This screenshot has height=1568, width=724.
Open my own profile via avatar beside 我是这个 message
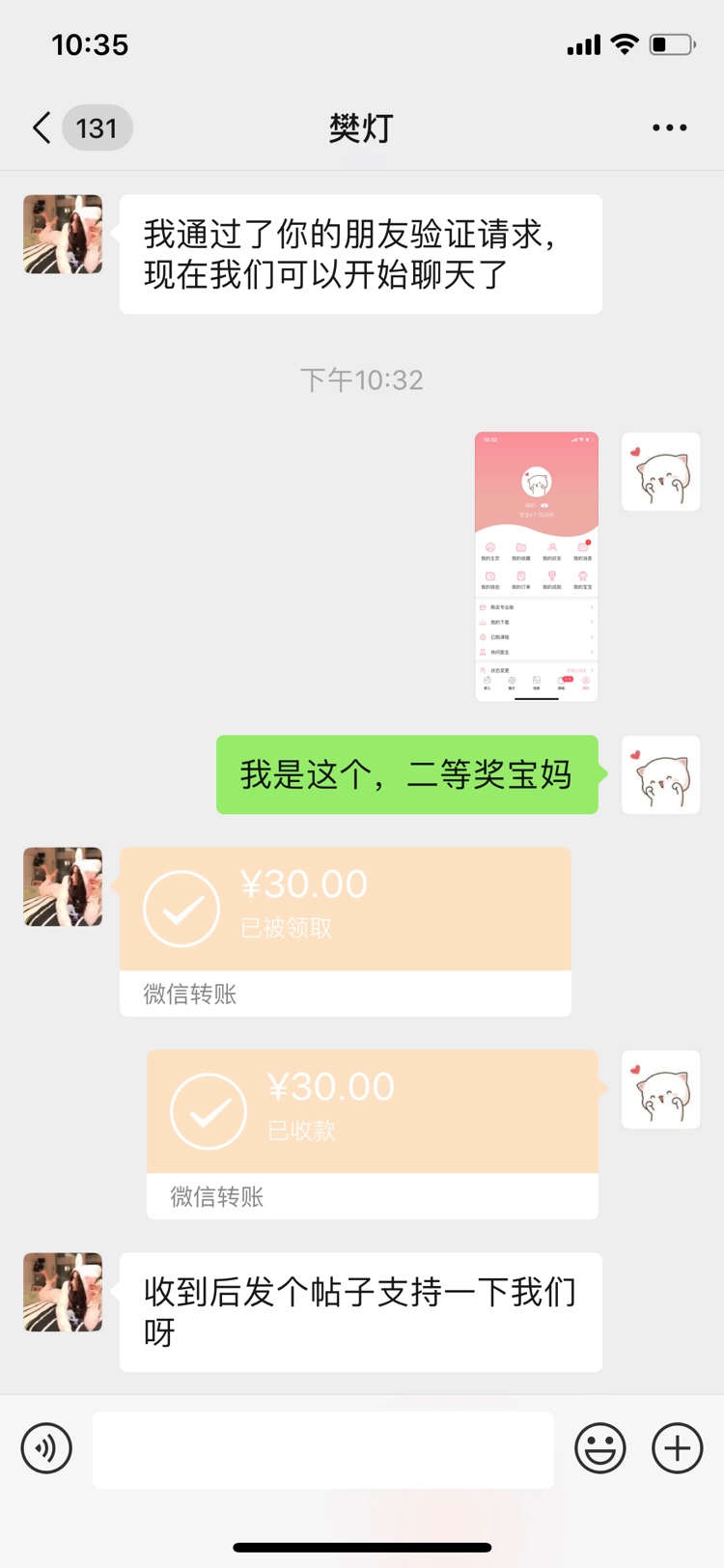coord(660,775)
